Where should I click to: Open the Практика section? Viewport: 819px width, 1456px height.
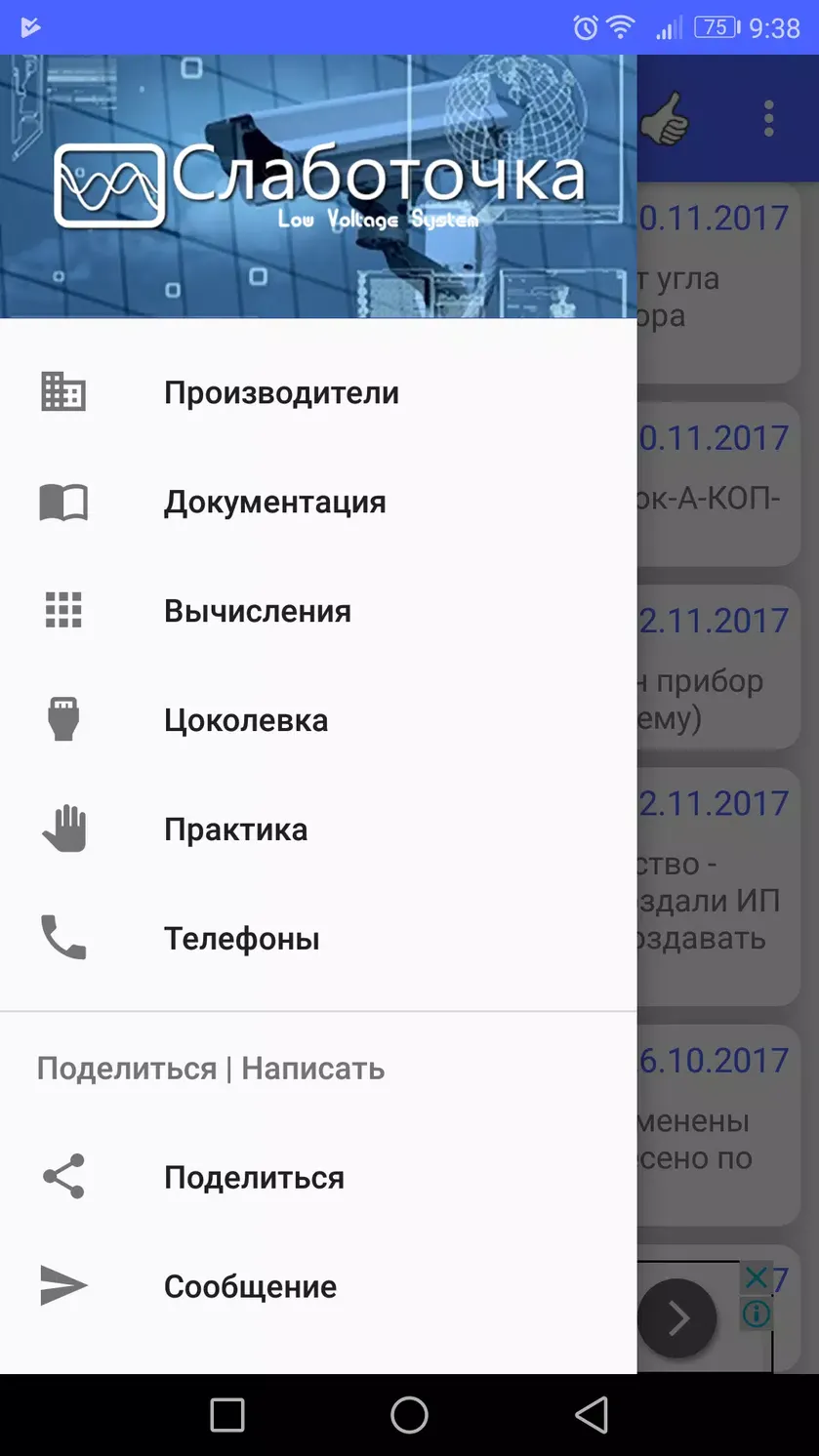coord(318,829)
